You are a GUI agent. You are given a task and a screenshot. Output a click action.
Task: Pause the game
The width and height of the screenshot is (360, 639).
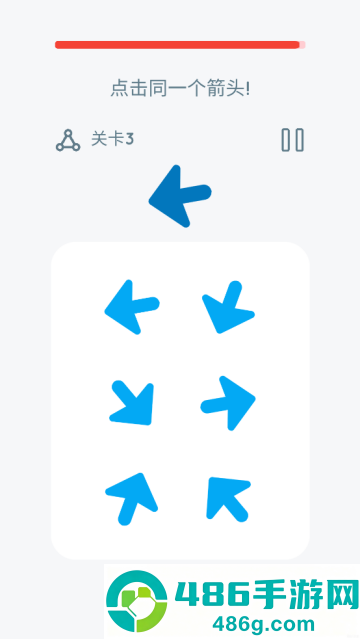(x=293, y=140)
